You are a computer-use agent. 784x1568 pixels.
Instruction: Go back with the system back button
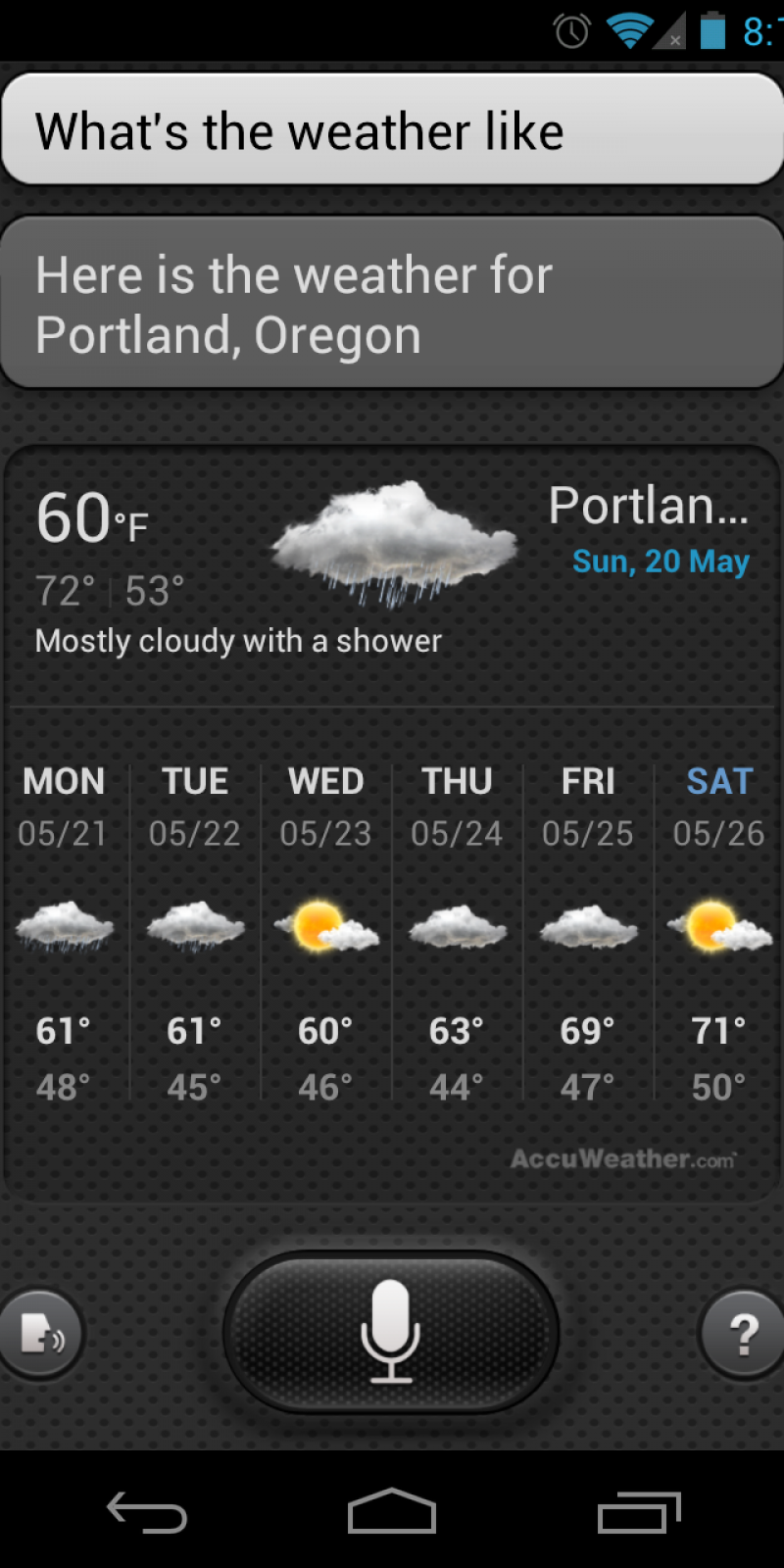coord(147,1512)
